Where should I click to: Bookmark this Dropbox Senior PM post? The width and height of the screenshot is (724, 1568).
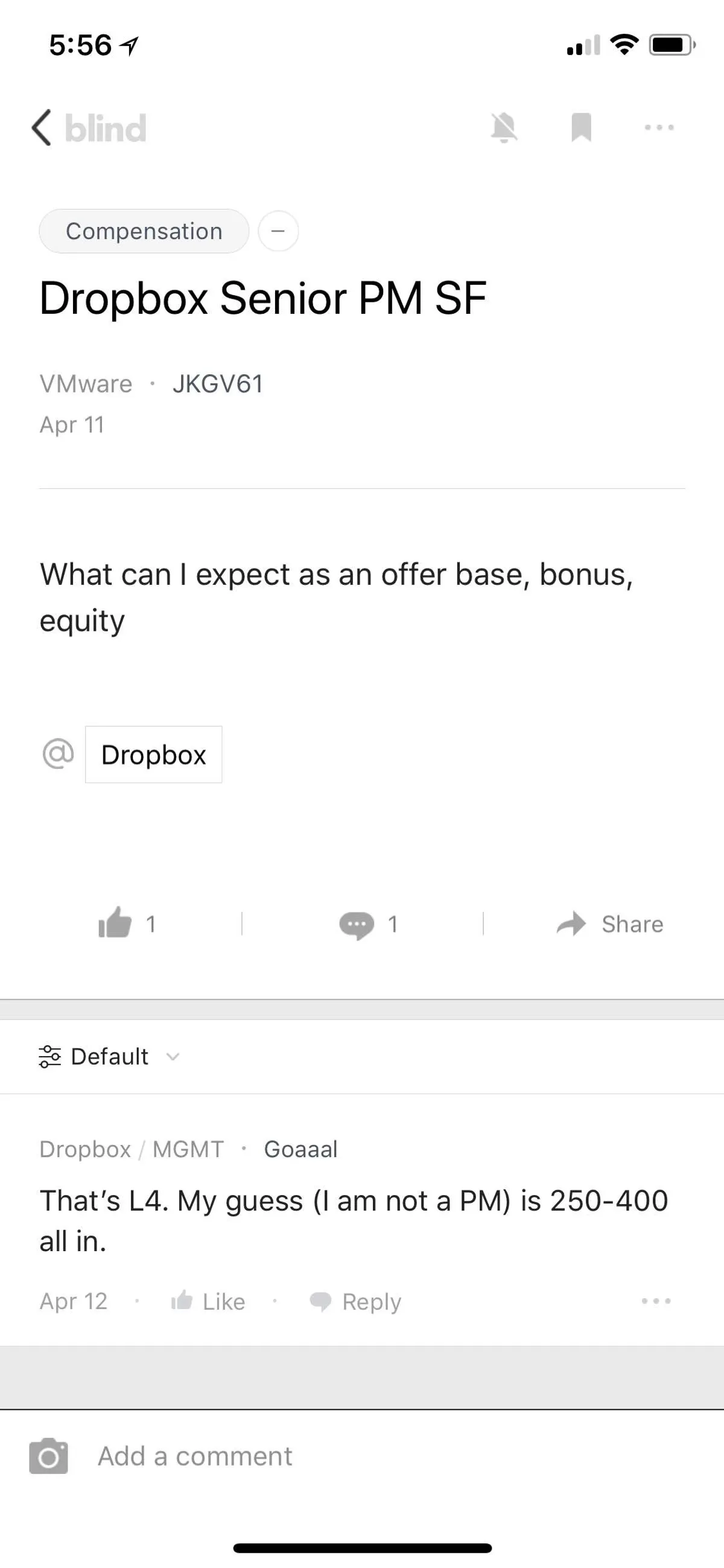click(x=581, y=128)
